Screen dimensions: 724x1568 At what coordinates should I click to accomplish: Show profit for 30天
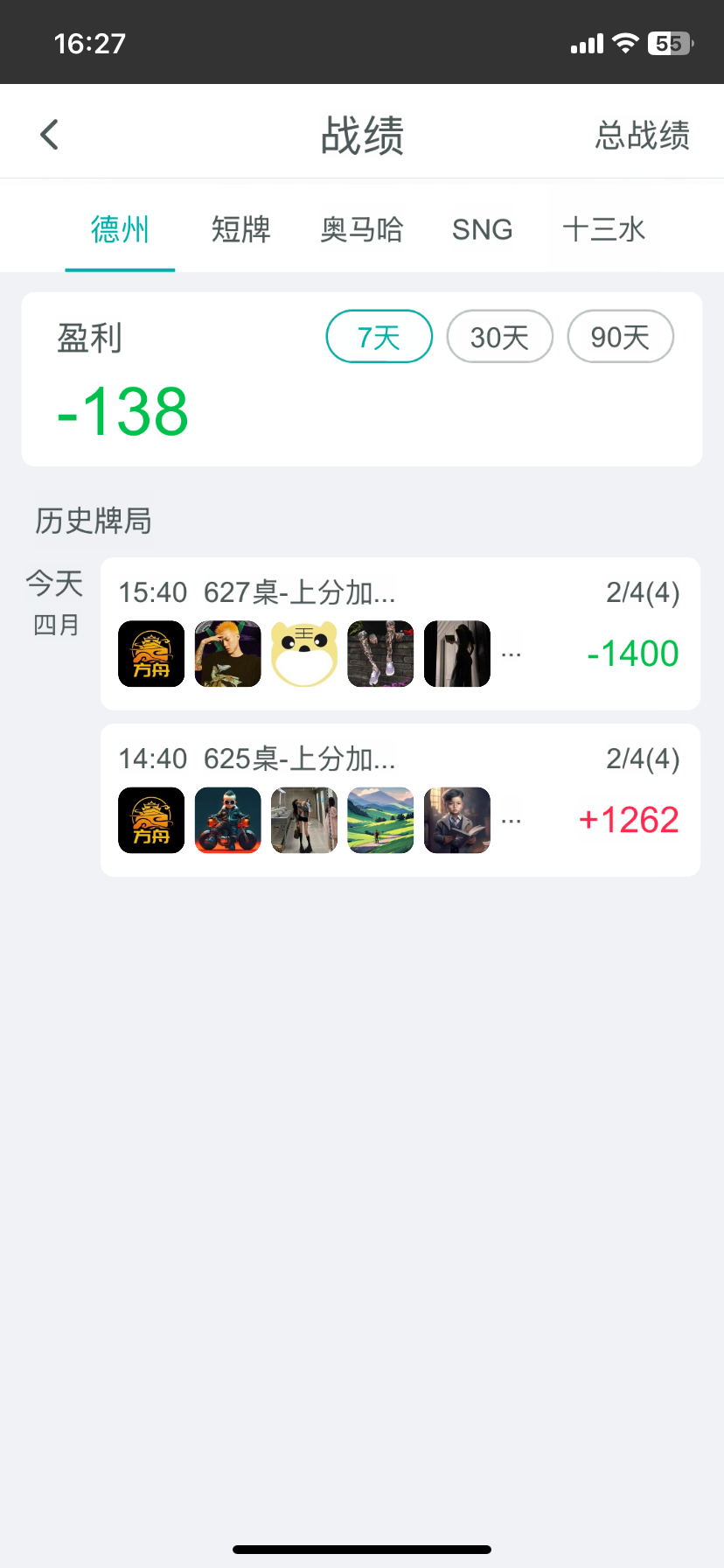click(x=499, y=337)
